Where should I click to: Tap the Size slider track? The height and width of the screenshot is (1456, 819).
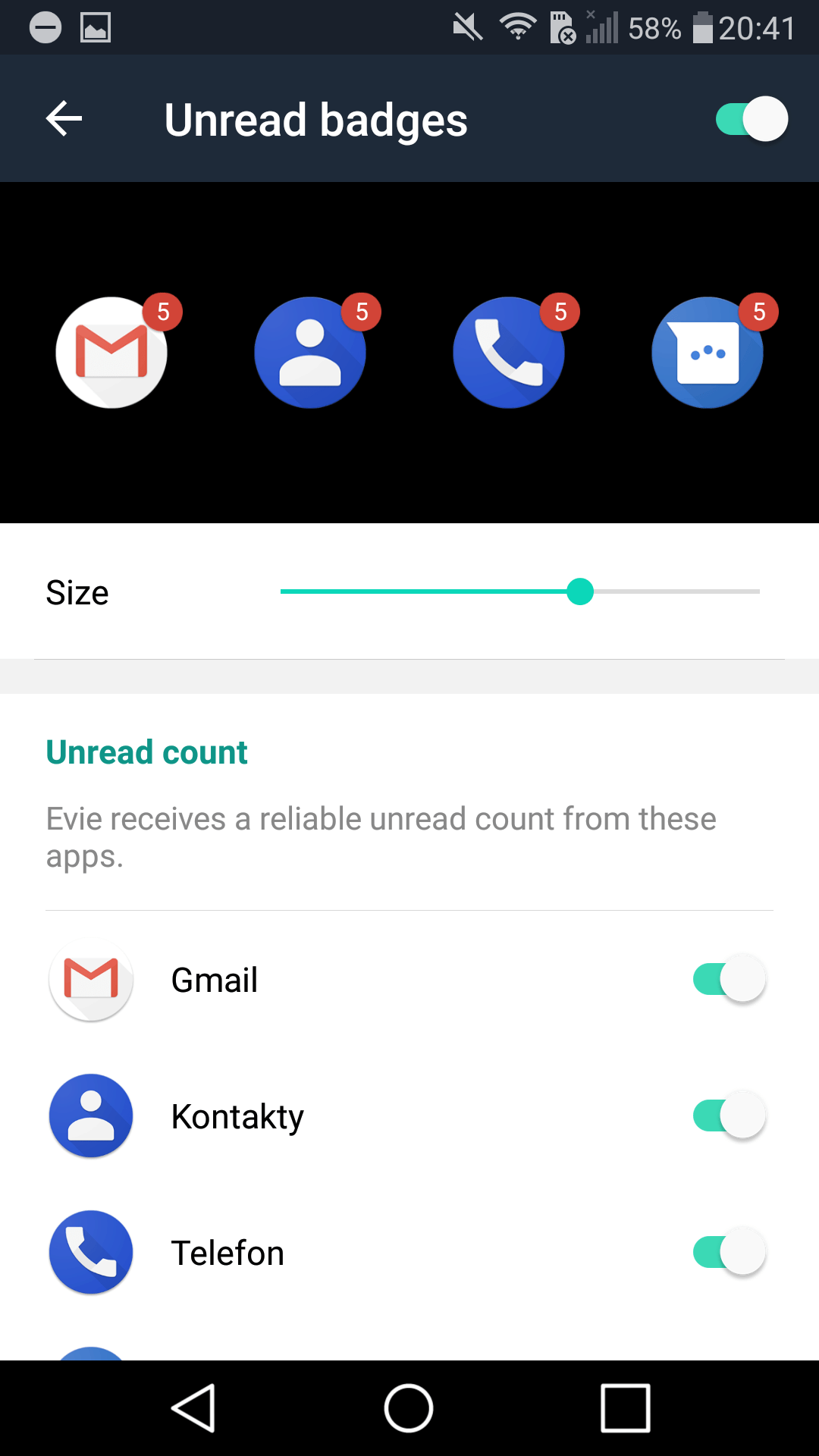click(519, 591)
